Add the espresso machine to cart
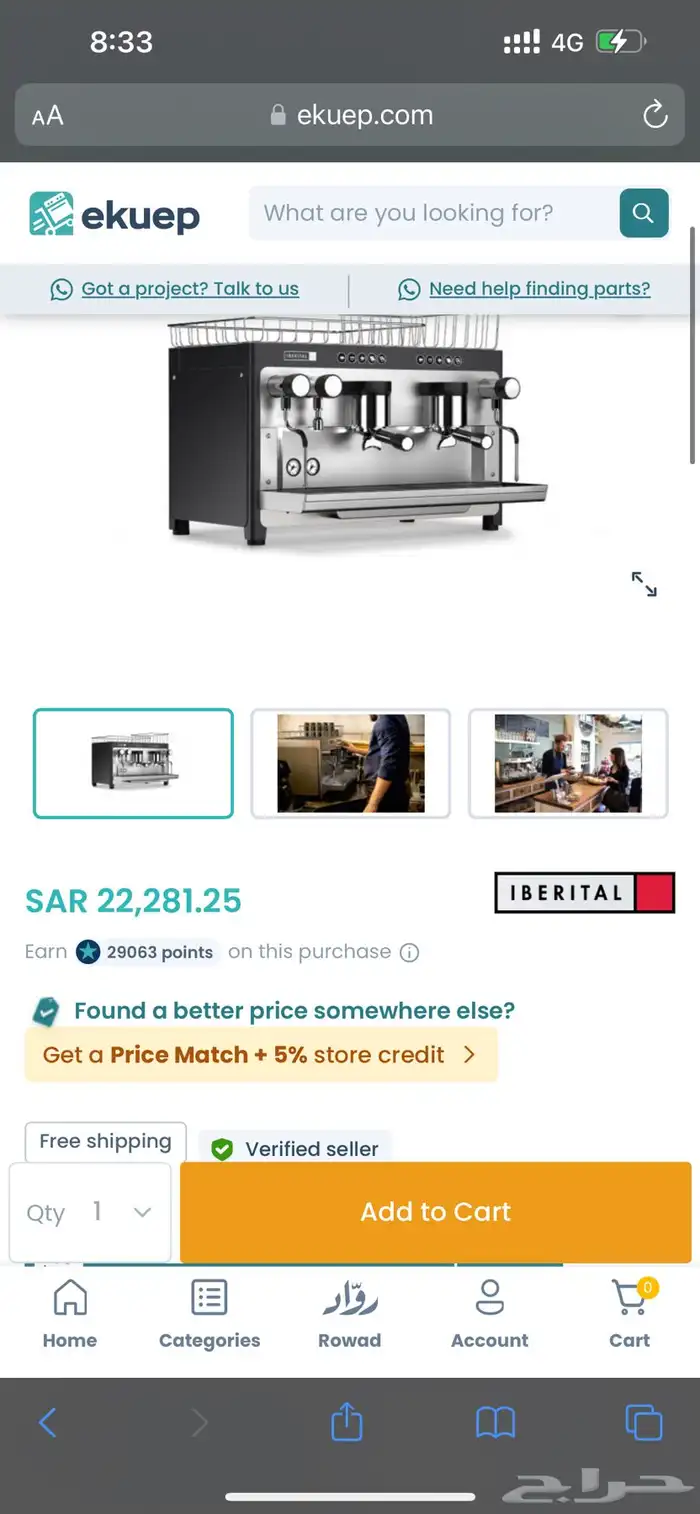Image resolution: width=700 pixels, height=1514 pixels. [435, 1212]
